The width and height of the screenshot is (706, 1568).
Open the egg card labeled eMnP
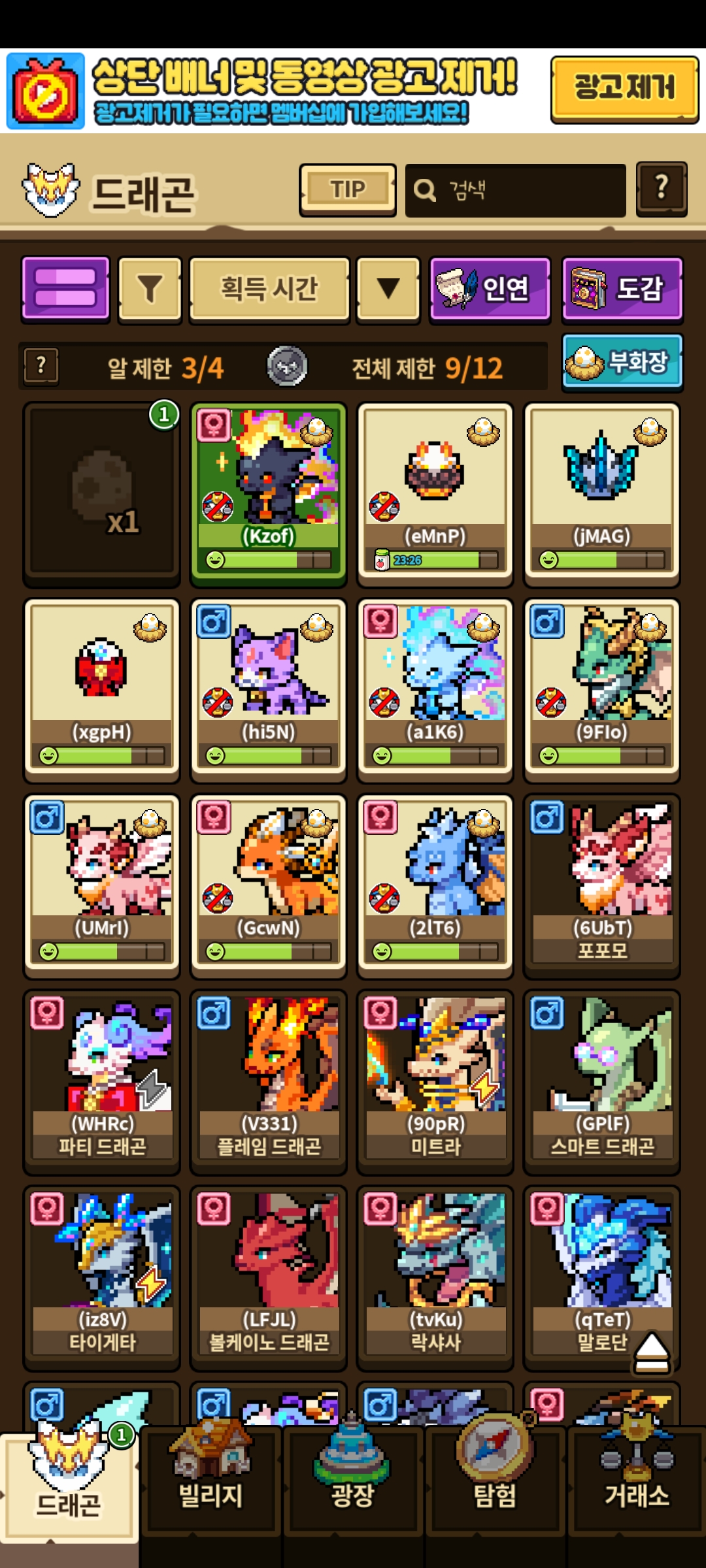pyautogui.click(x=435, y=490)
